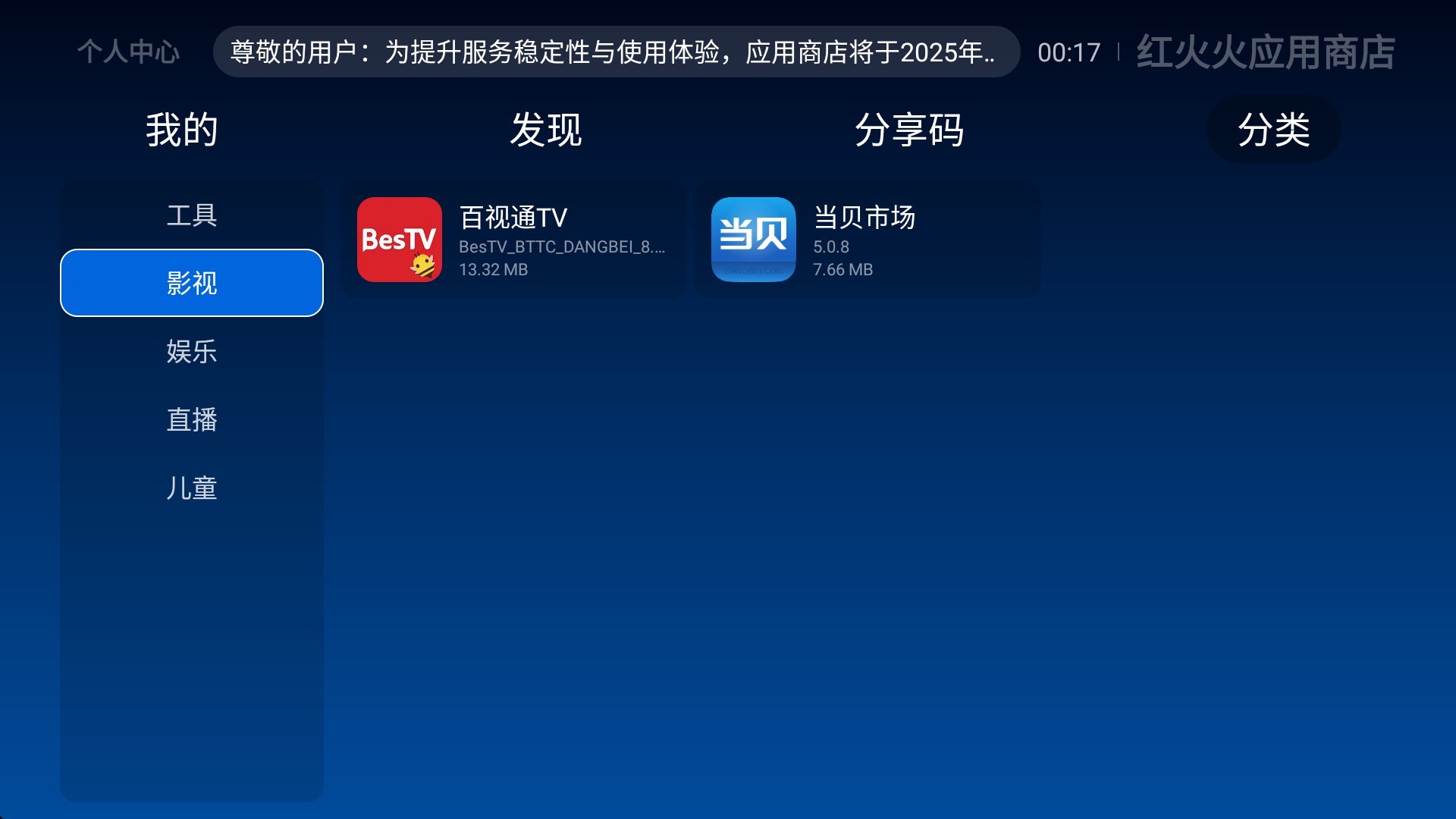Go to the 直播 category
The image size is (1456, 819).
pyautogui.click(x=192, y=419)
